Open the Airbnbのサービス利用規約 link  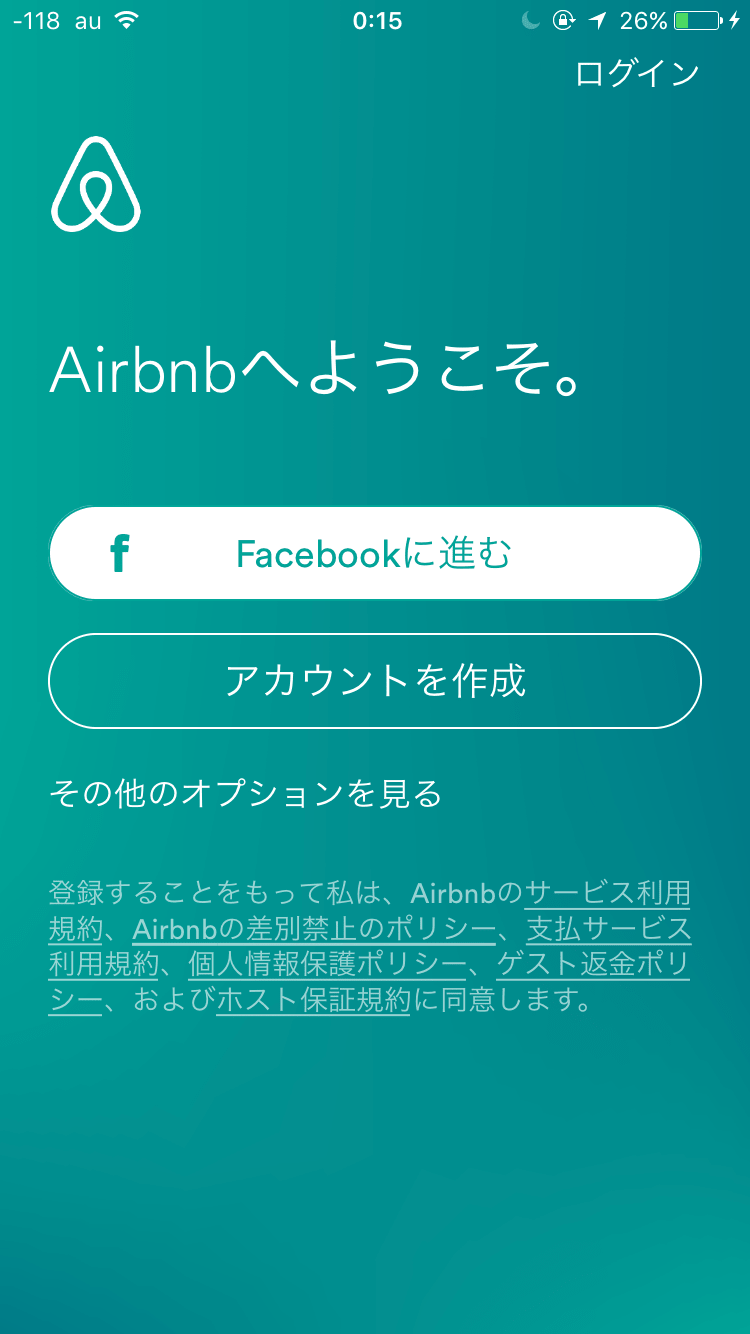pyautogui.click(x=606, y=892)
